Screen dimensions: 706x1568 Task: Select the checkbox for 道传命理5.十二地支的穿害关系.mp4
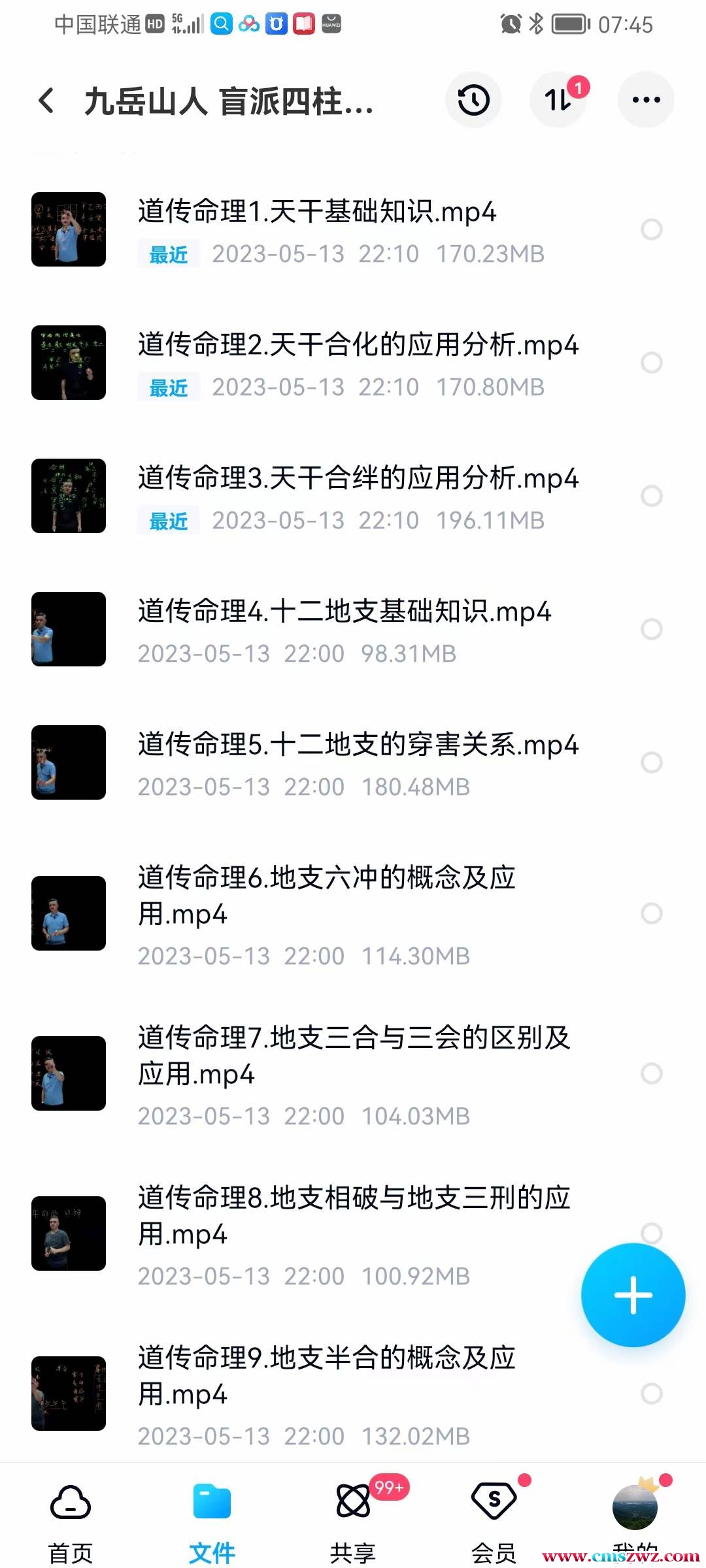point(651,762)
